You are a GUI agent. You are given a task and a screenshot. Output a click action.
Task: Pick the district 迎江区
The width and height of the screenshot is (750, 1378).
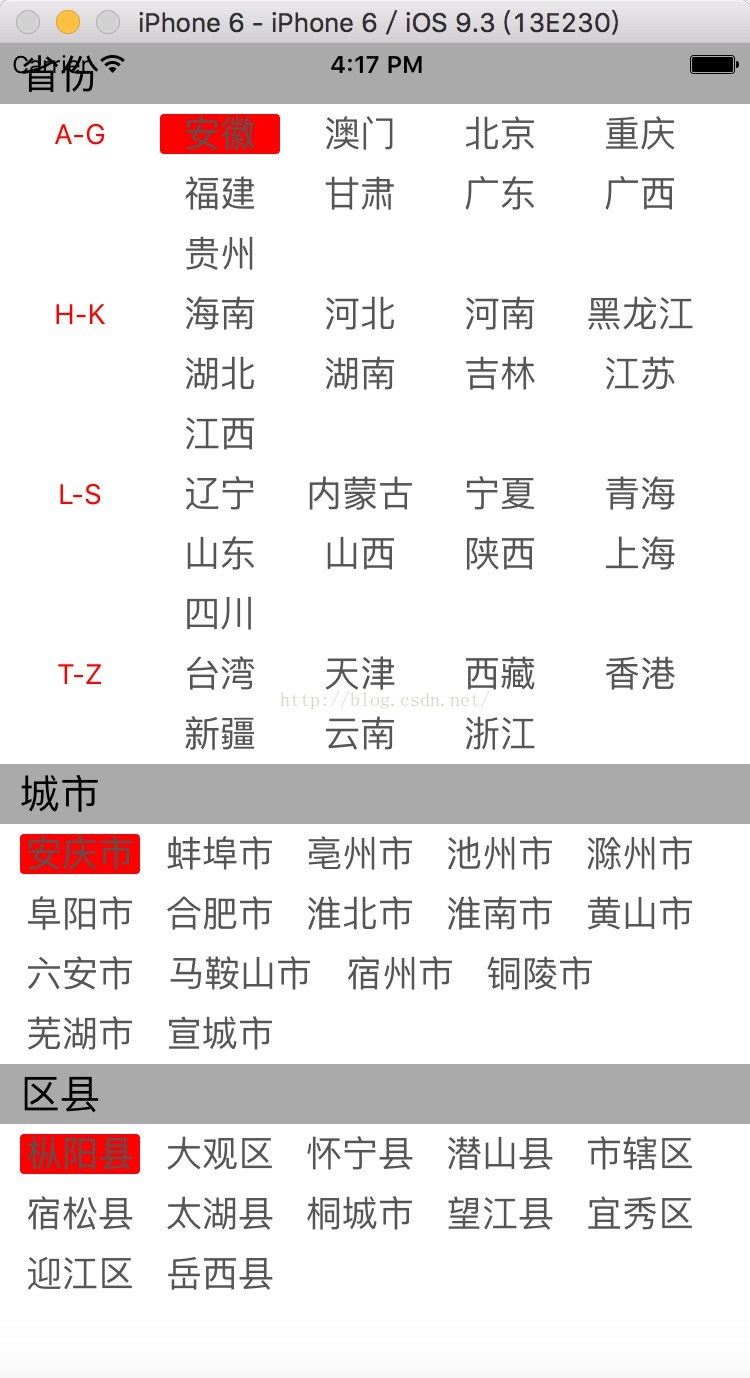(x=80, y=1274)
